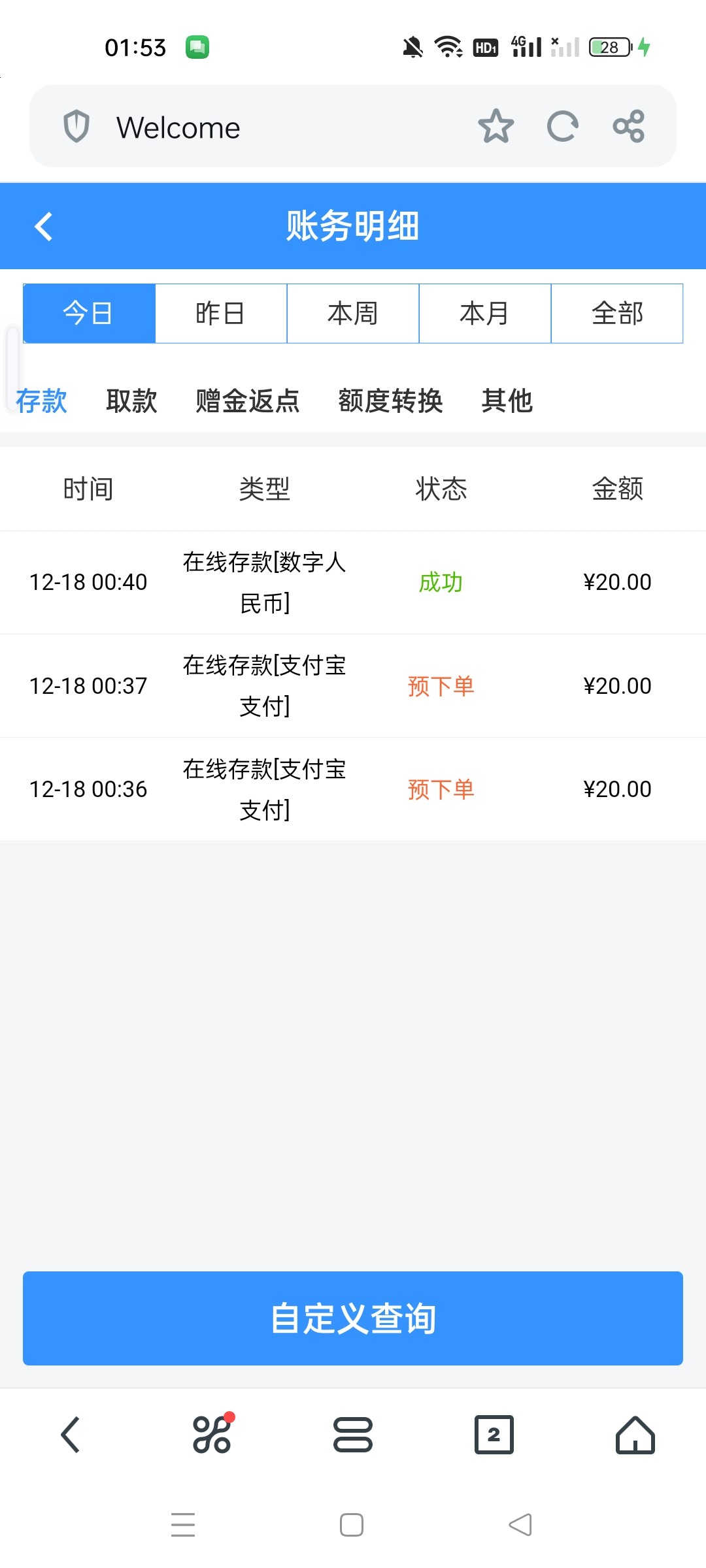Image resolution: width=706 pixels, height=1568 pixels.
Task: Share this page
Action: (x=628, y=126)
